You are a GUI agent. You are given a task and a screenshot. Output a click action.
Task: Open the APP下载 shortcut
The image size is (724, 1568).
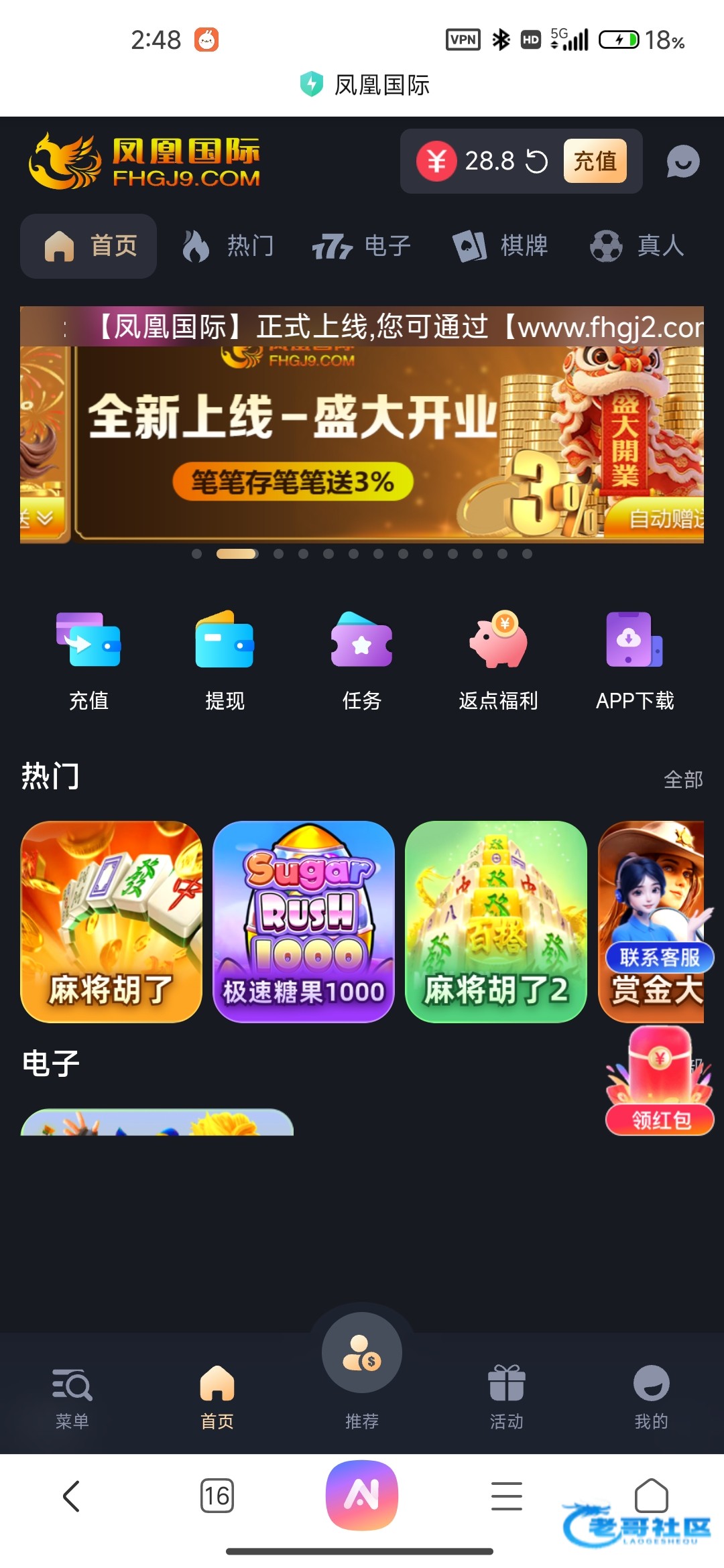pos(634,660)
